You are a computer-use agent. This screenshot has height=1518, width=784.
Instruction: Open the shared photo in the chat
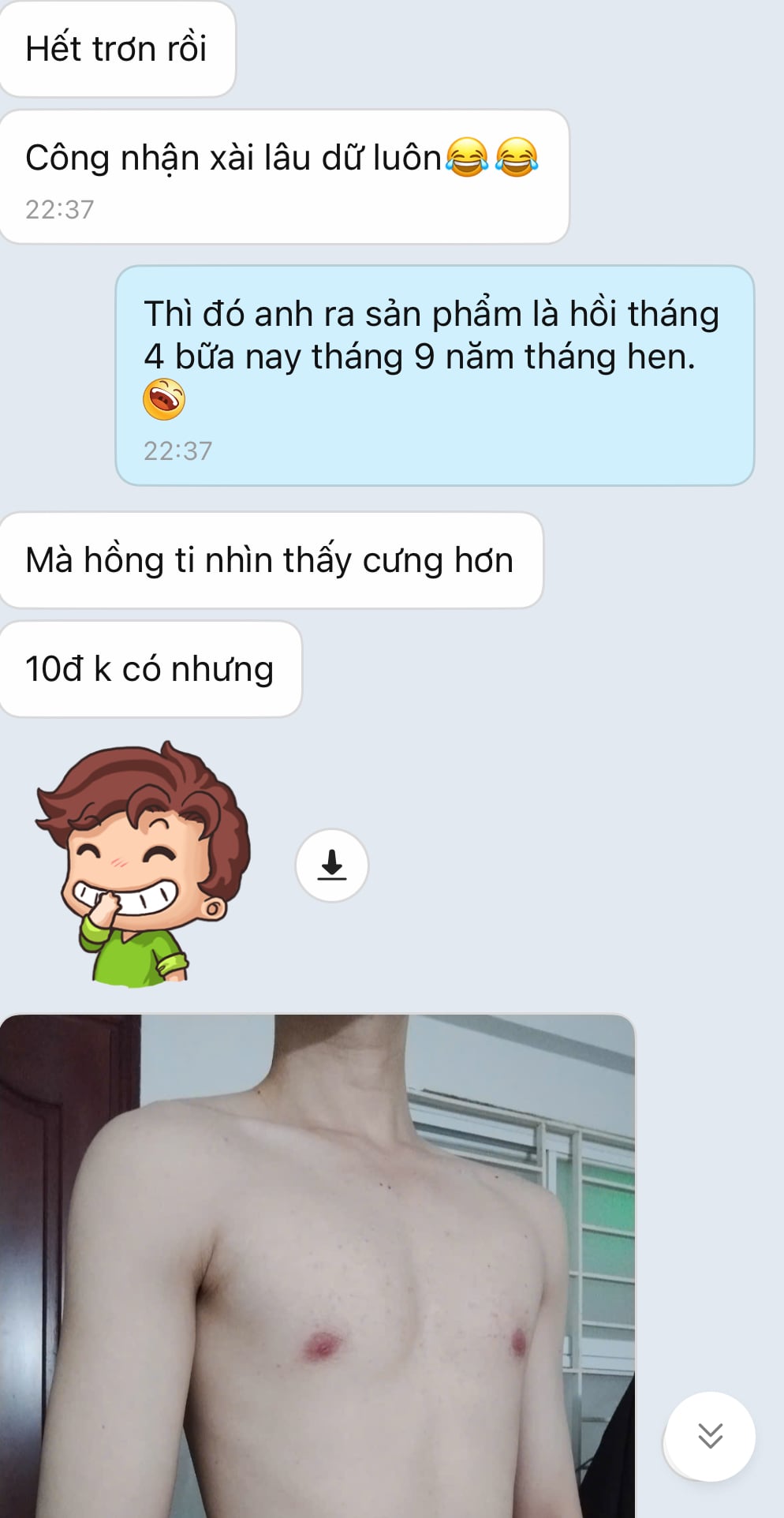coord(315,1262)
